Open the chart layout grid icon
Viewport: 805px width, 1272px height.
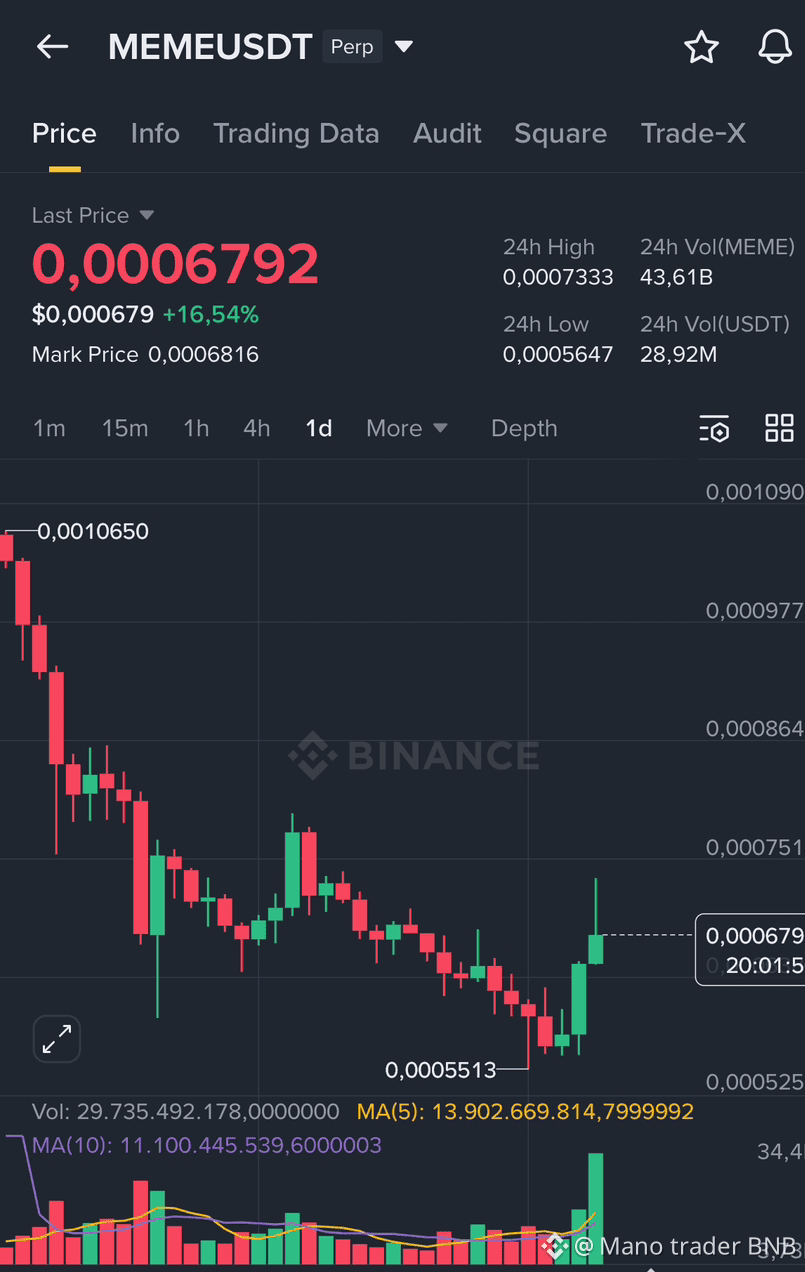[779, 428]
